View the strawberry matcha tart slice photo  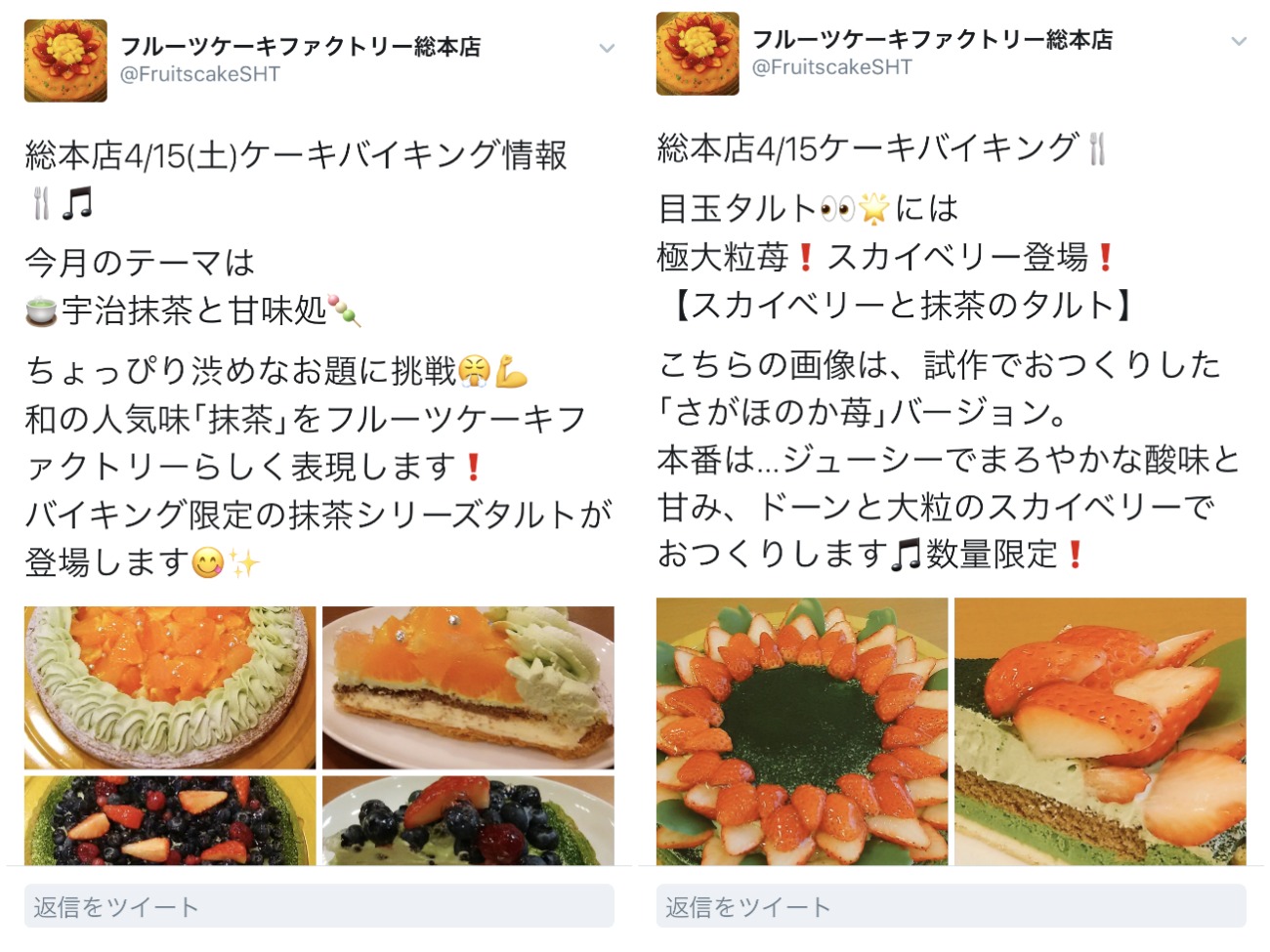click(1100, 730)
